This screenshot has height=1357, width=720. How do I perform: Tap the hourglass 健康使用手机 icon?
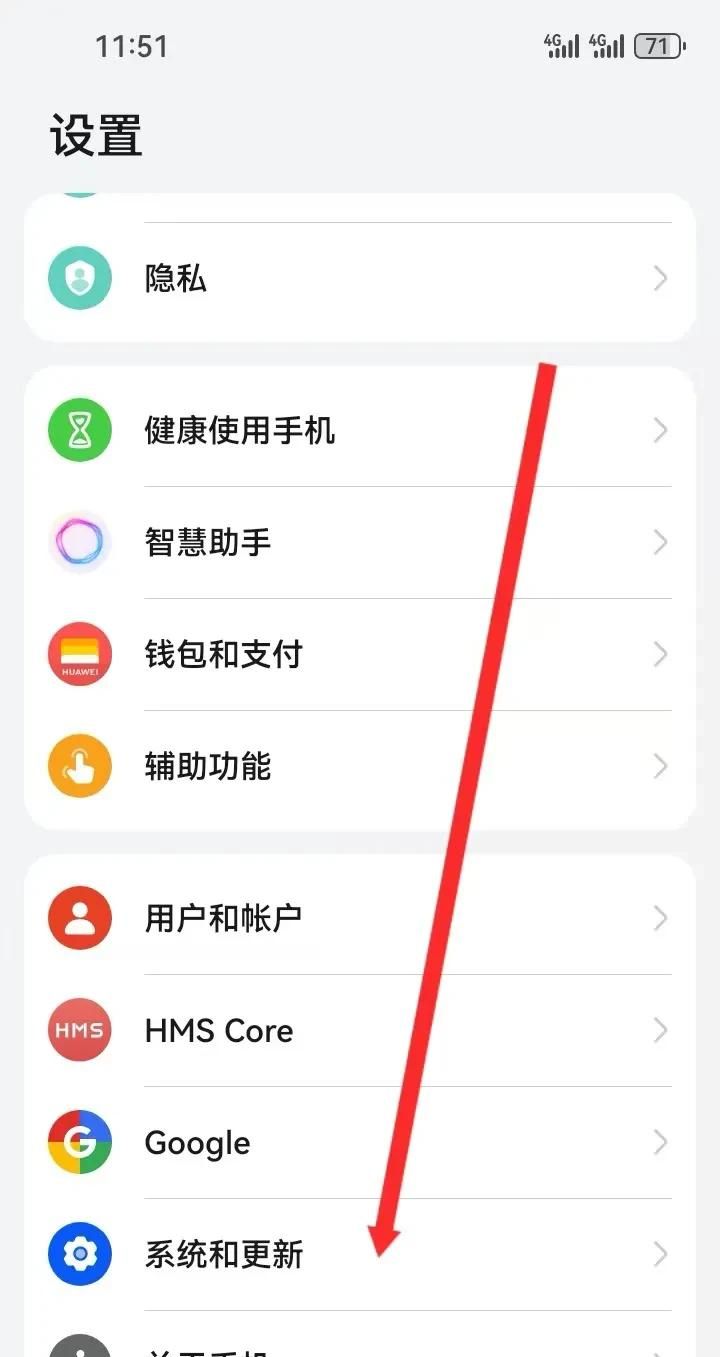(80, 430)
